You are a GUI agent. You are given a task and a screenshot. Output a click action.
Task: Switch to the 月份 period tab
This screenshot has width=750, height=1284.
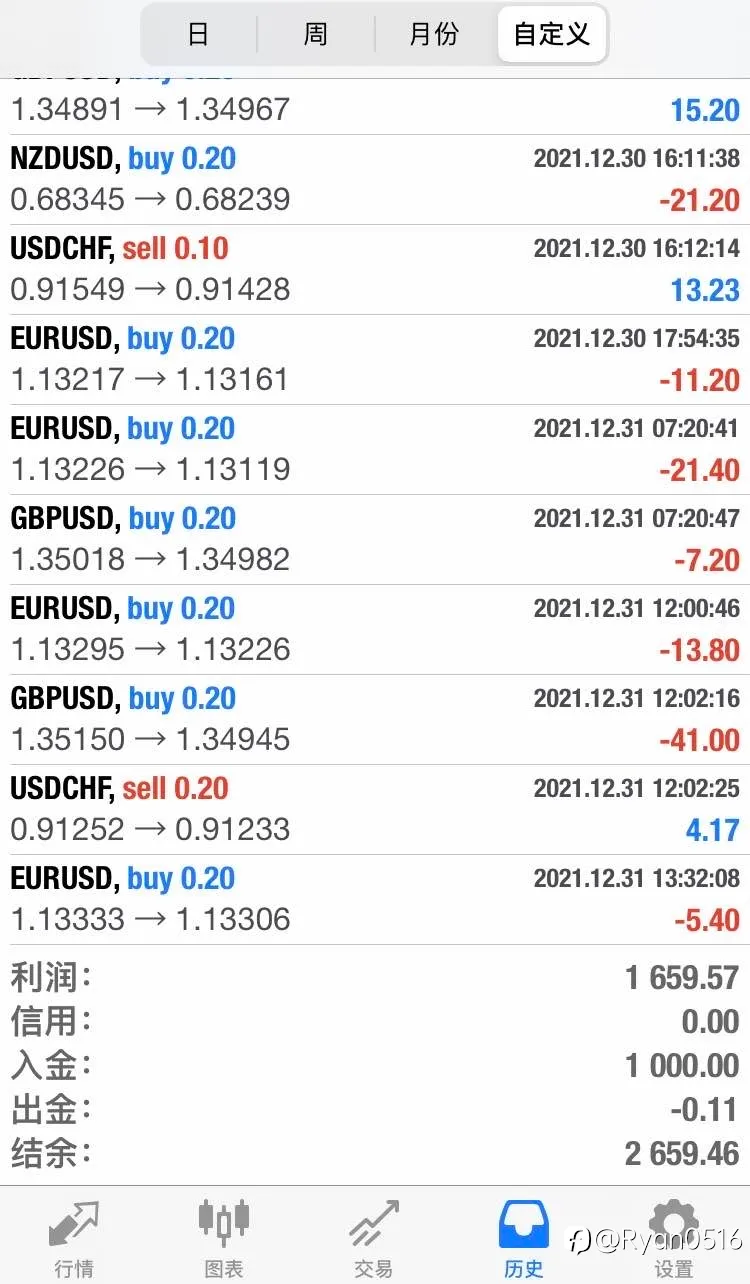(x=435, y=34)
